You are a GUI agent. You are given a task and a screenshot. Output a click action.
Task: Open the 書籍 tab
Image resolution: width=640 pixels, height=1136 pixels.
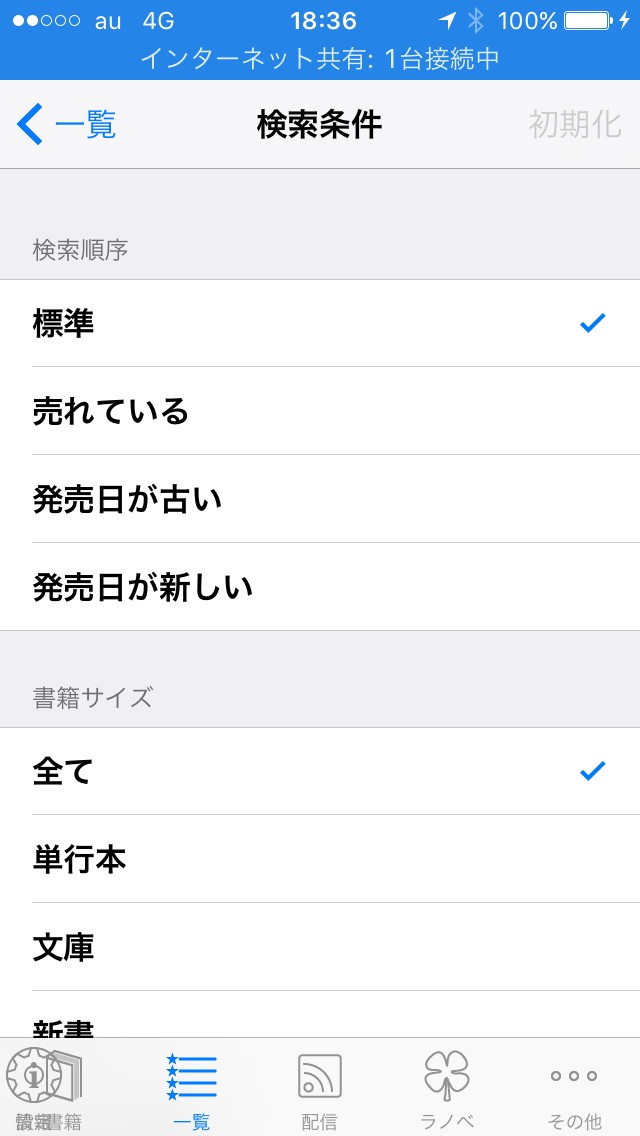click(48, 1088)
